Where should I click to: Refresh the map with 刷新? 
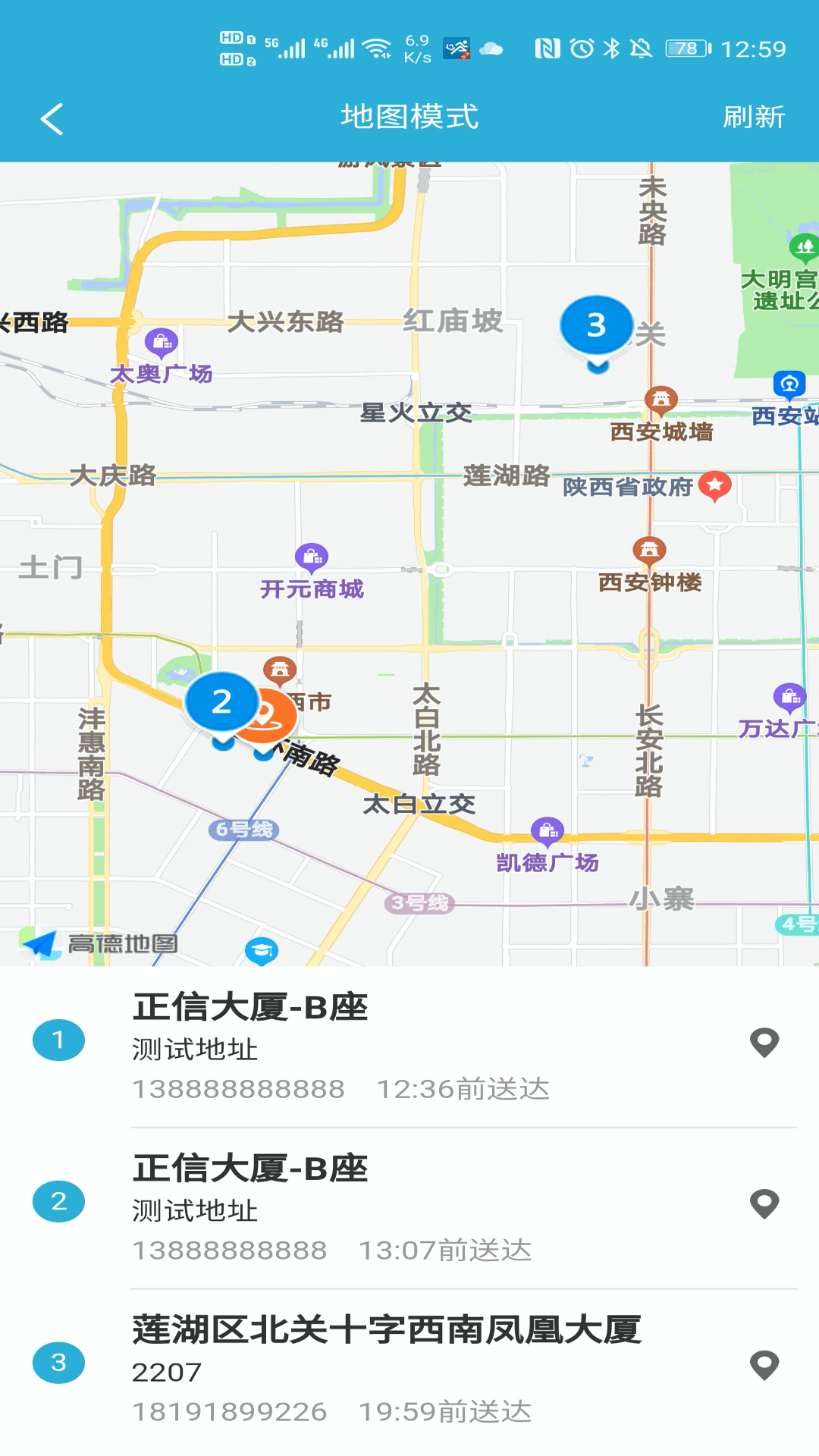753,118
